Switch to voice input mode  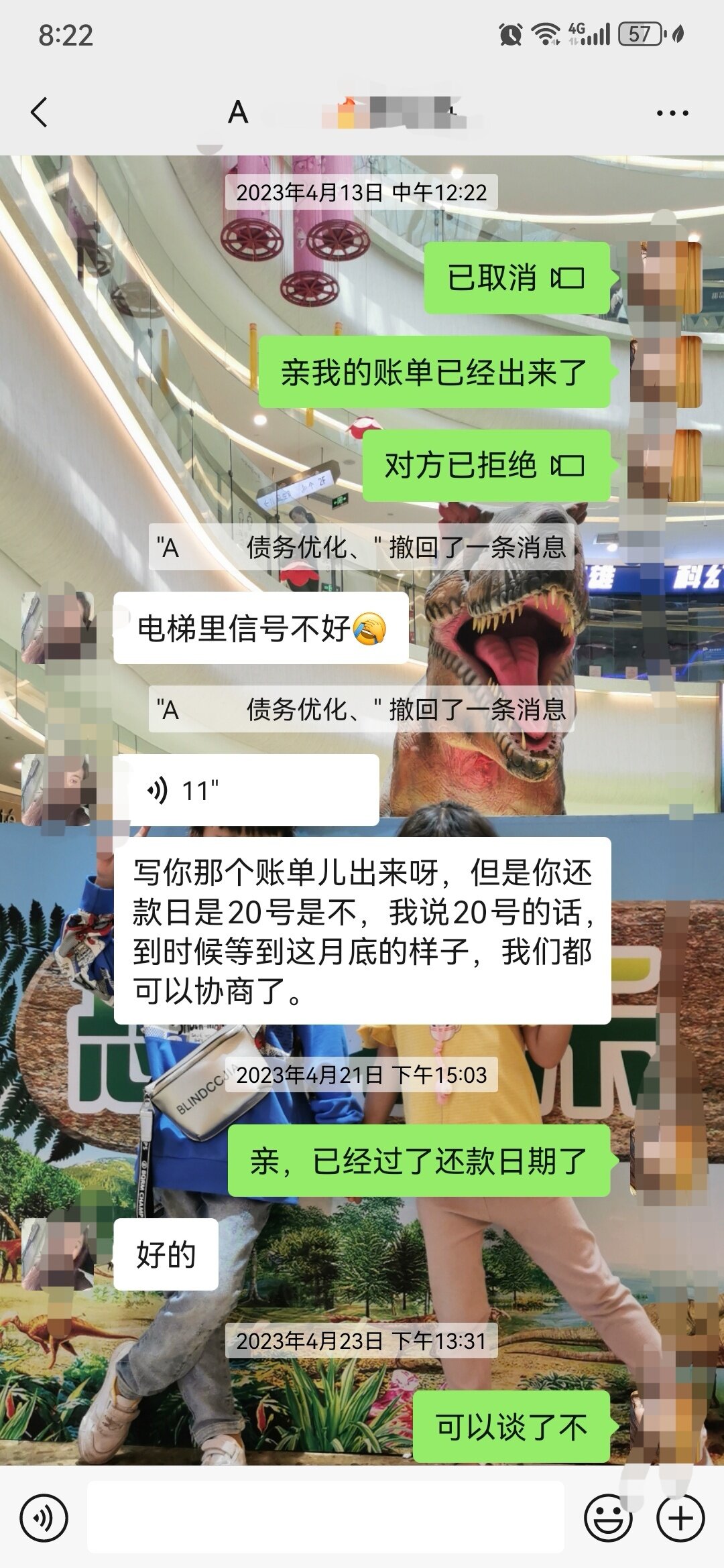click(x=44, y=1518)
